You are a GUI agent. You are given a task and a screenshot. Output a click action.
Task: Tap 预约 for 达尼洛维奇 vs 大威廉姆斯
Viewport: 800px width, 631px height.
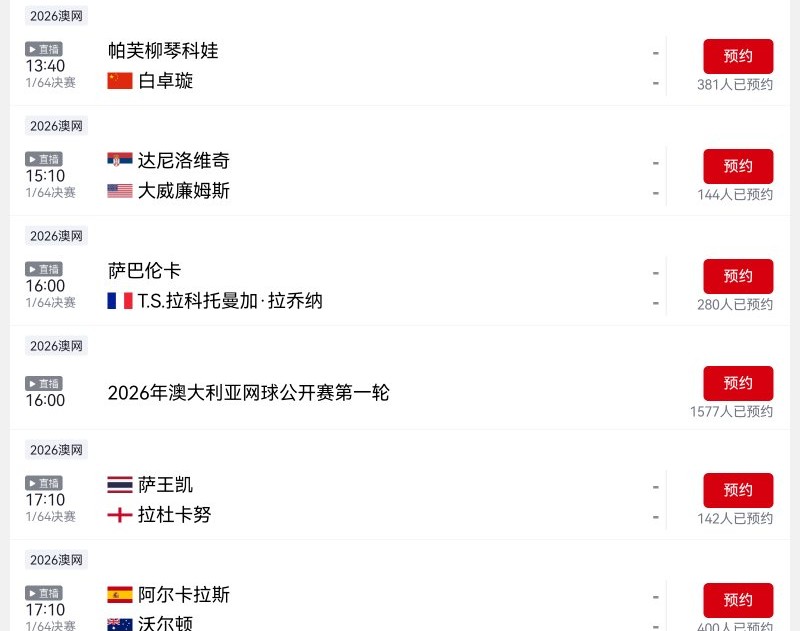pos(738,166)
